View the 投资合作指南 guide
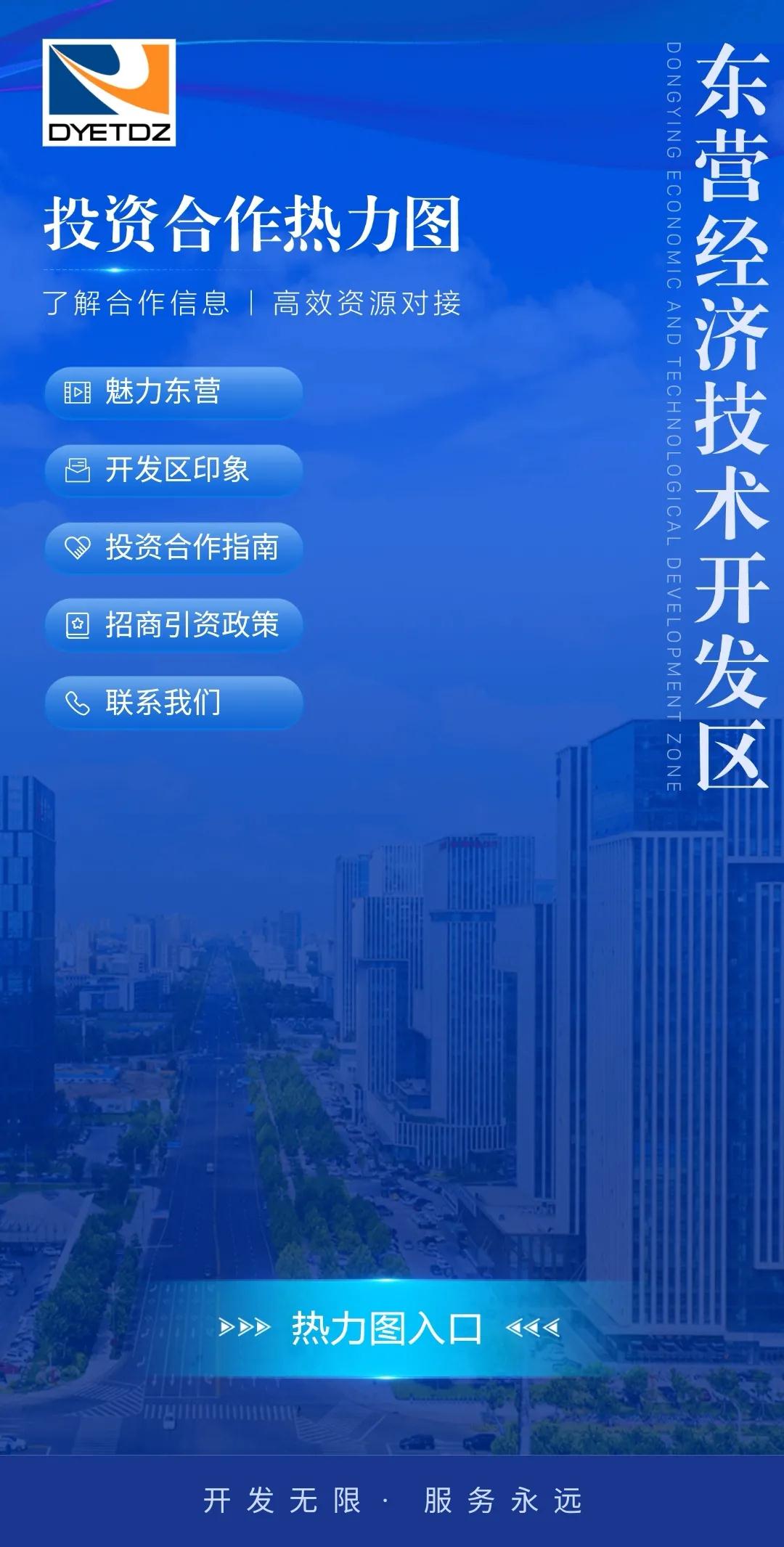Screen dimensions: 784x1547 [x=173, y=547]
